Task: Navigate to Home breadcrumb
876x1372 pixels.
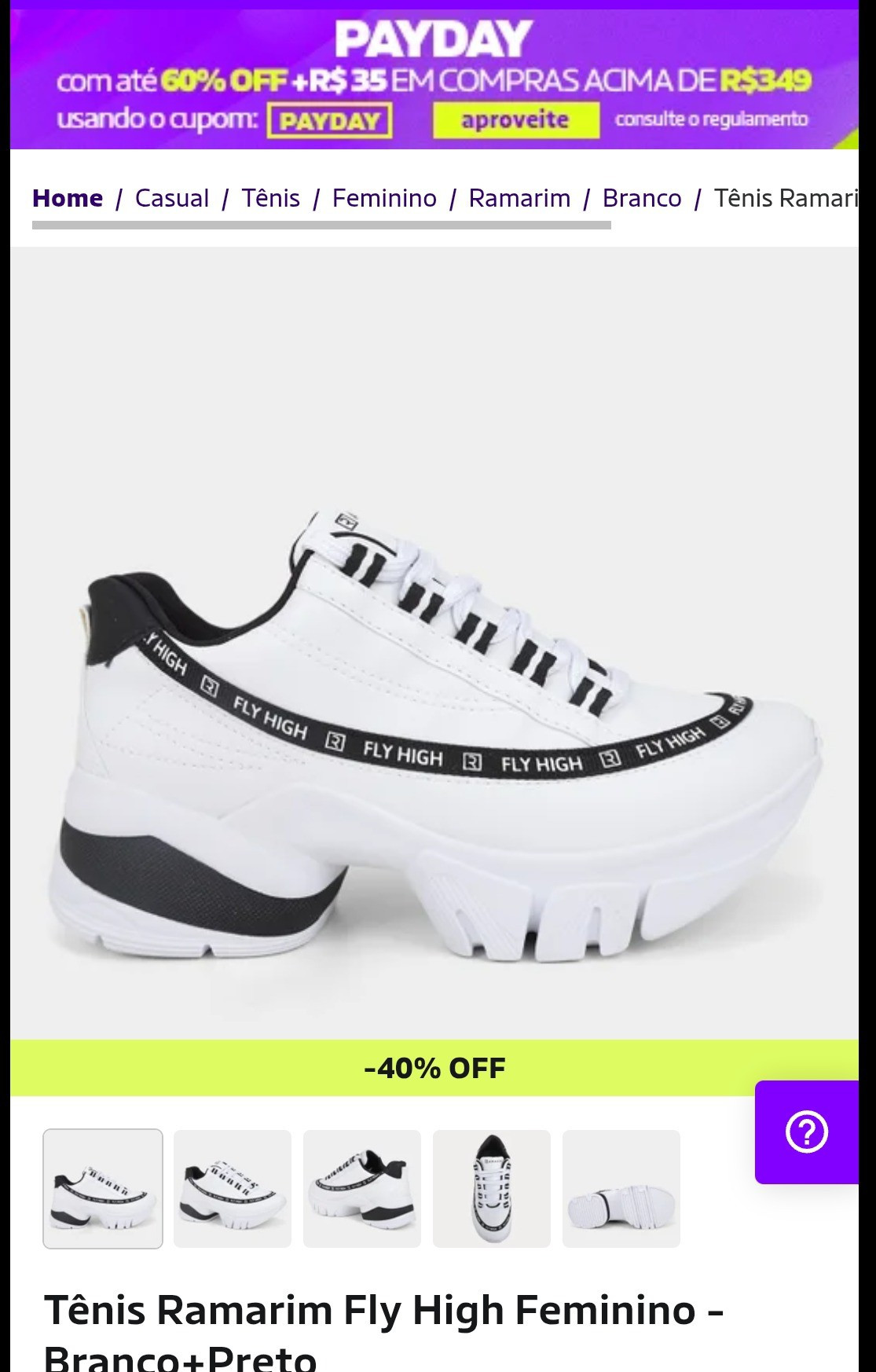Action: [68, 197]
